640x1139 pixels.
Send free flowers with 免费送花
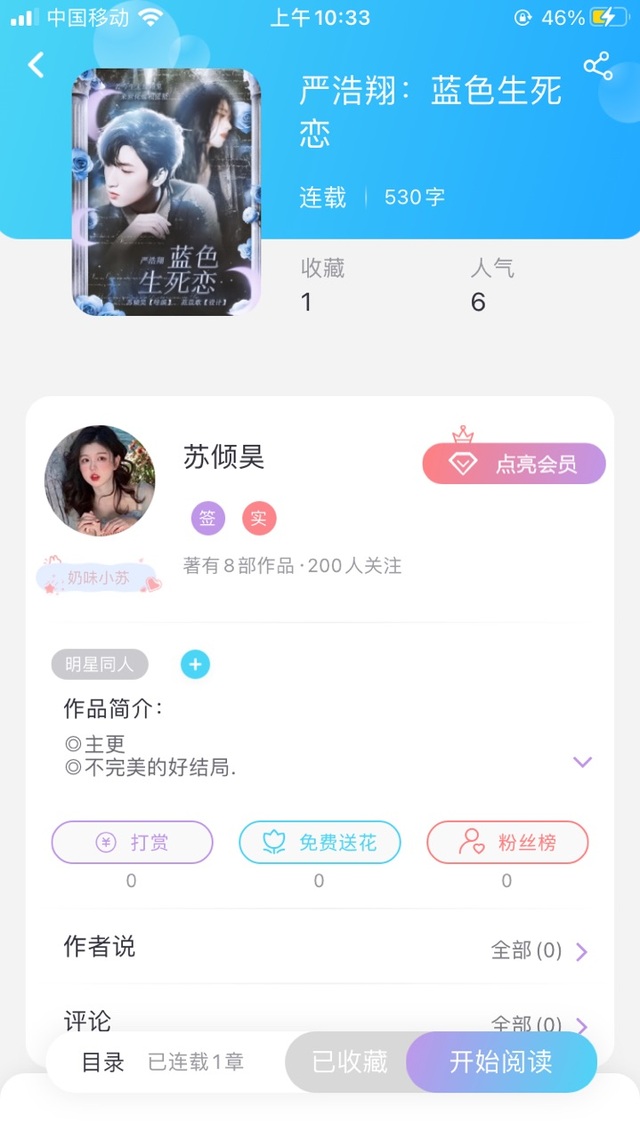click(x=319, y=842)
